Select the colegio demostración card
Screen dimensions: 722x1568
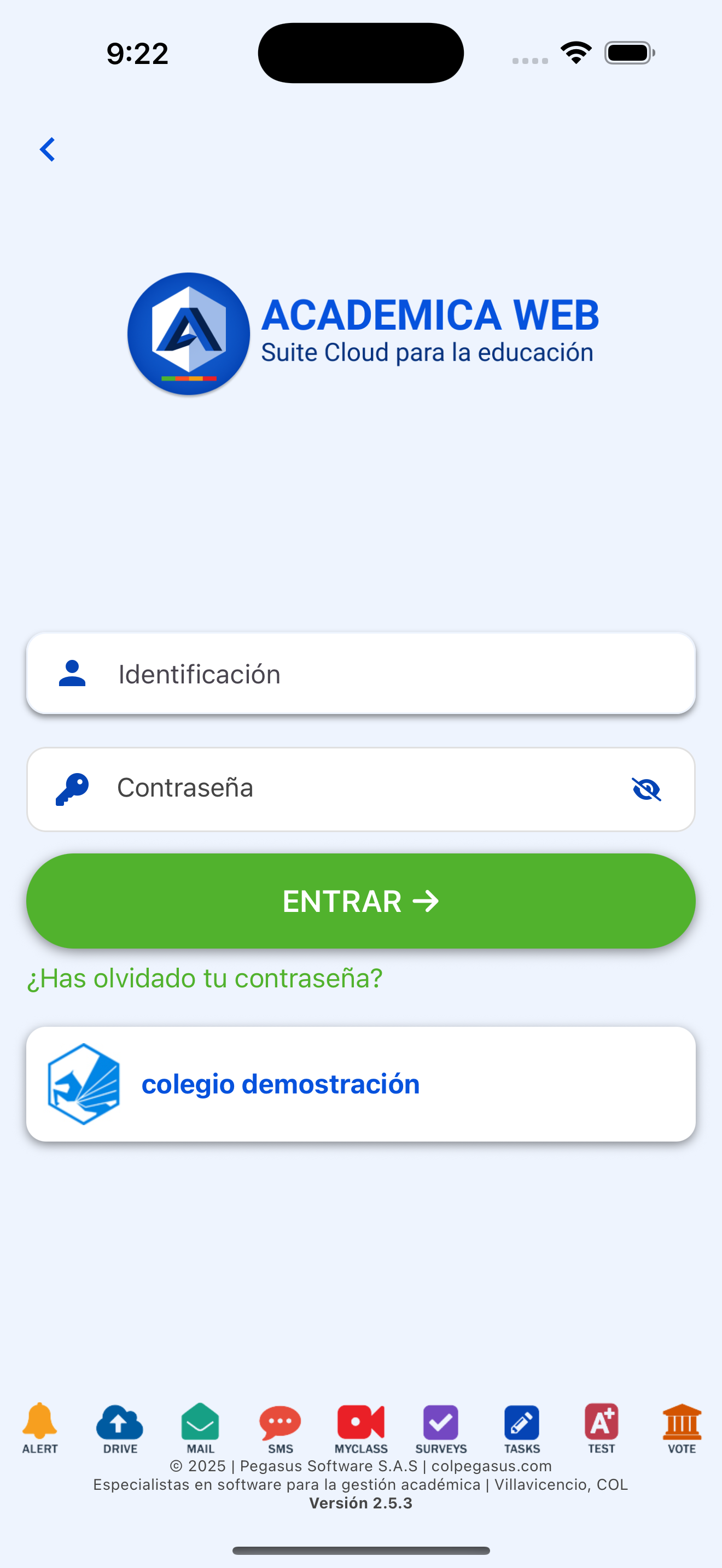[x=361, y=1084]
